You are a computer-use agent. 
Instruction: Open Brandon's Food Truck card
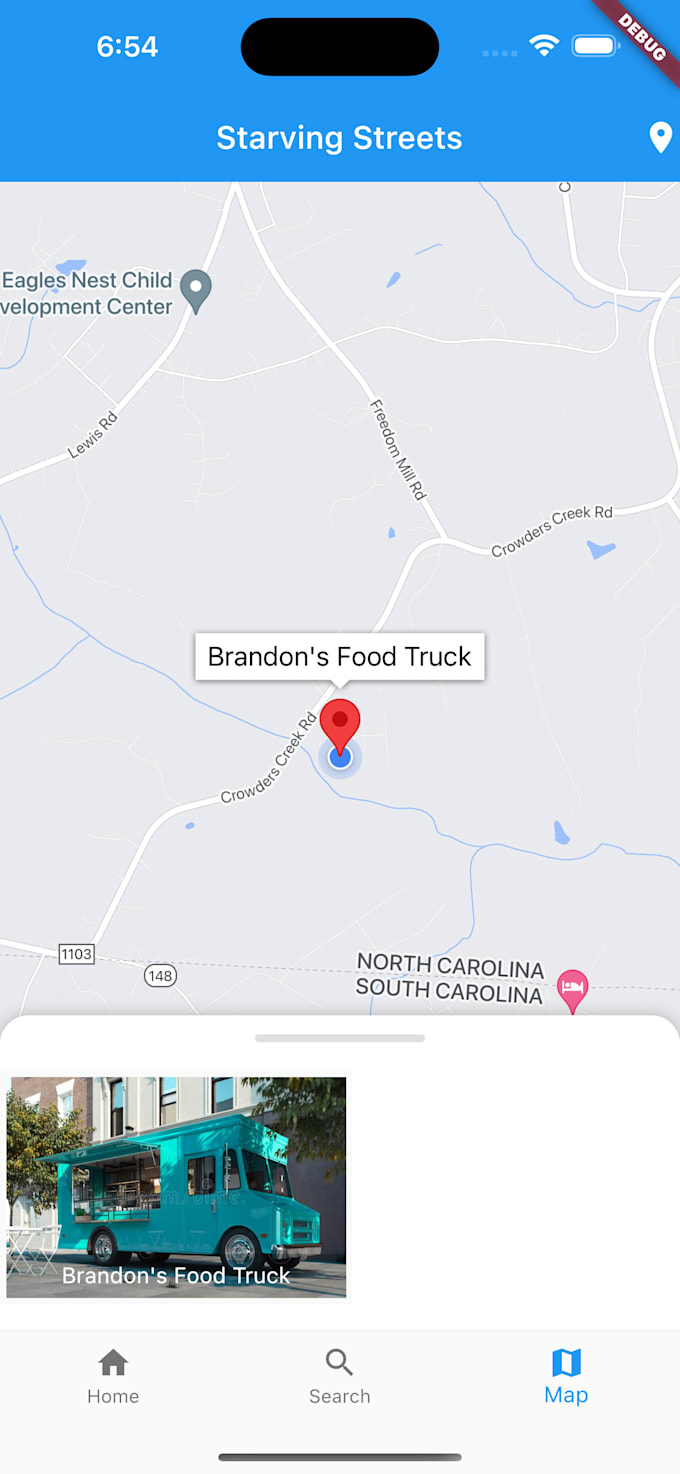176,1187
